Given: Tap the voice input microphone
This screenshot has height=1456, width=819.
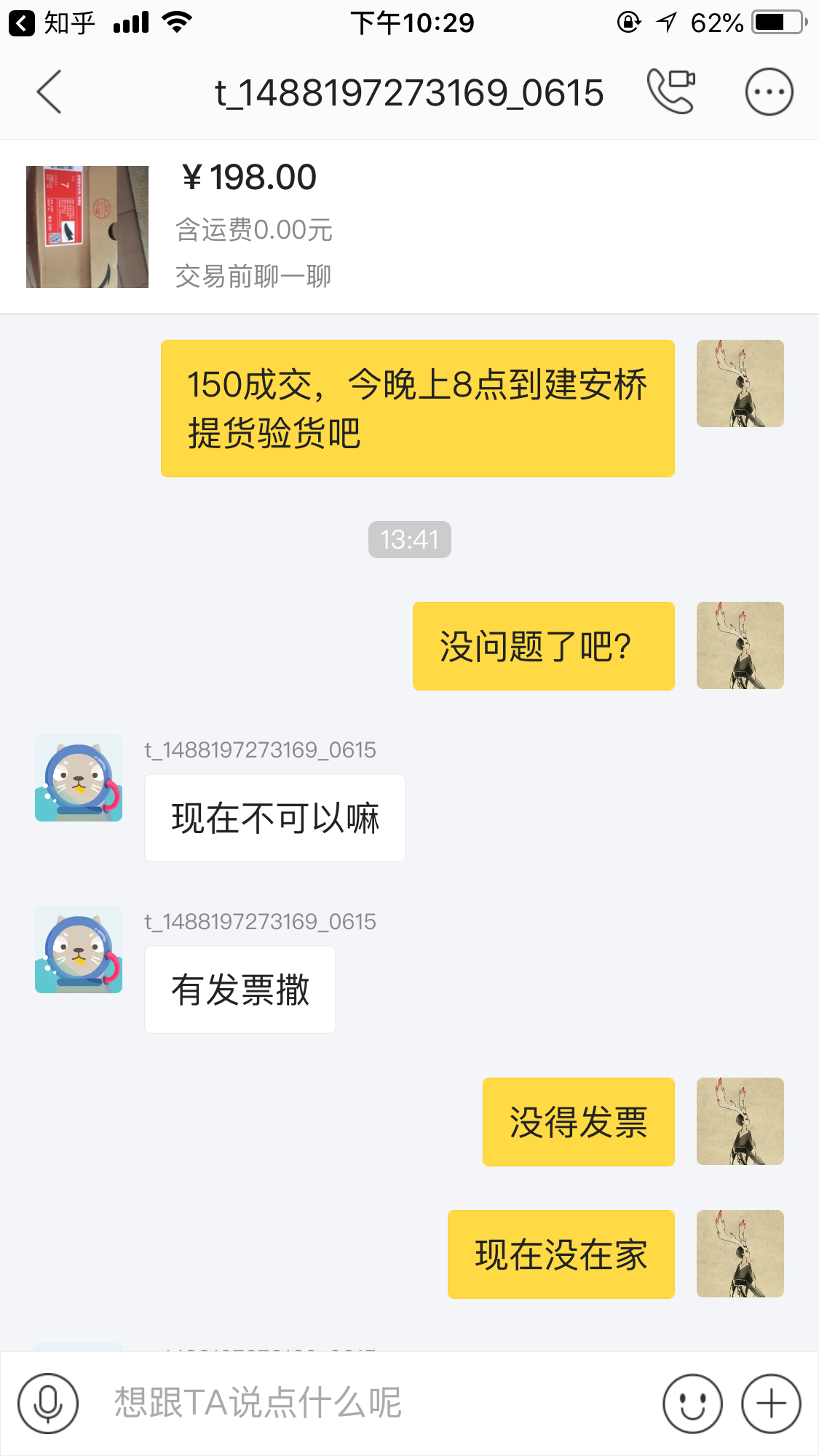Looking at the screenshot, I should click(48, 1403).
